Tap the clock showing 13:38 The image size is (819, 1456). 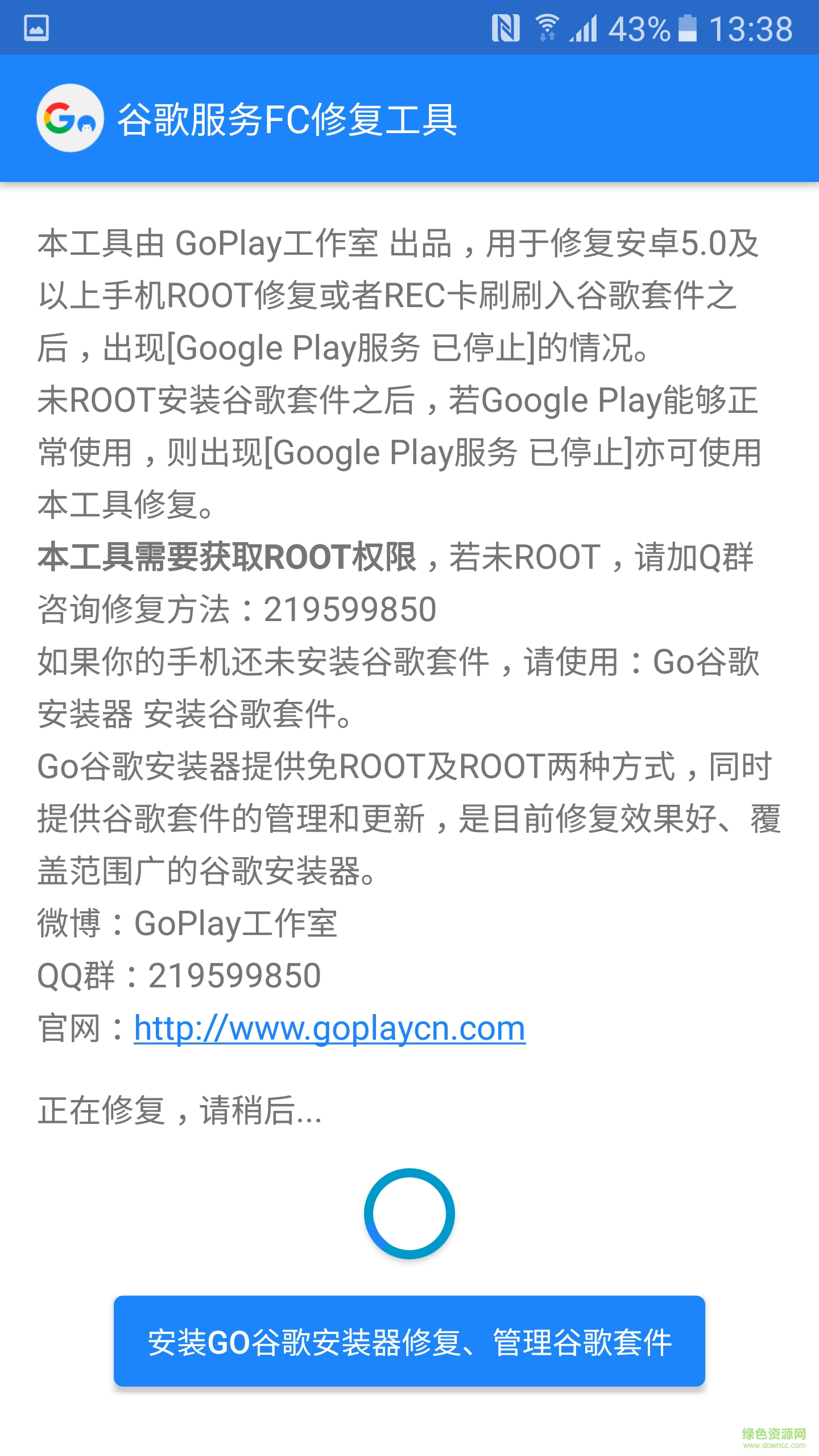[751, 28]
